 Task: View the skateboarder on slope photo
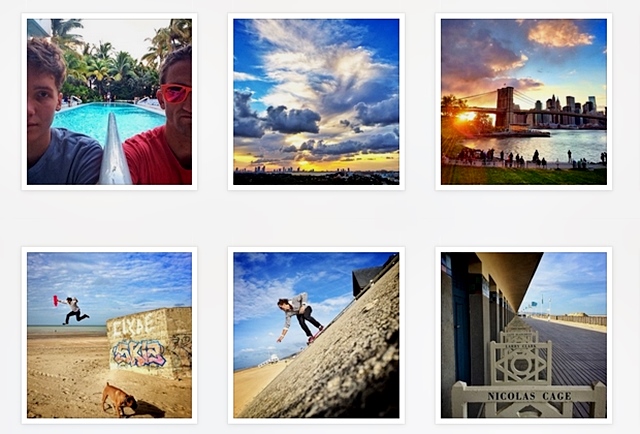[316, 335]
